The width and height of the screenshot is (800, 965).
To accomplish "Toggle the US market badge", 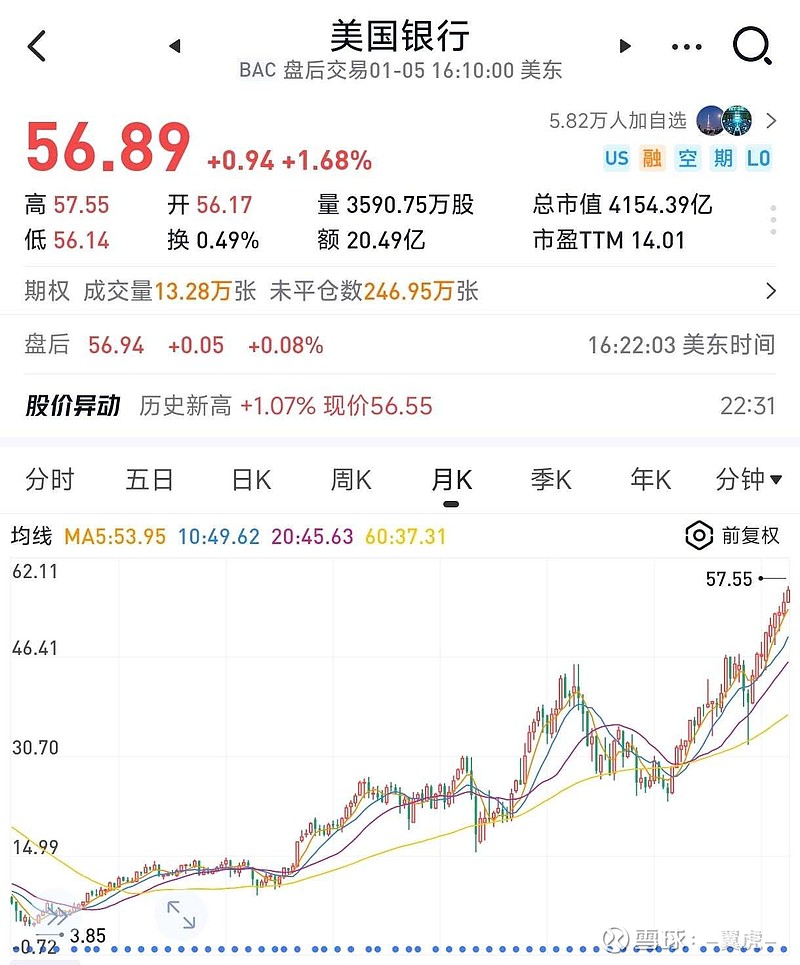I will point(618,158).
